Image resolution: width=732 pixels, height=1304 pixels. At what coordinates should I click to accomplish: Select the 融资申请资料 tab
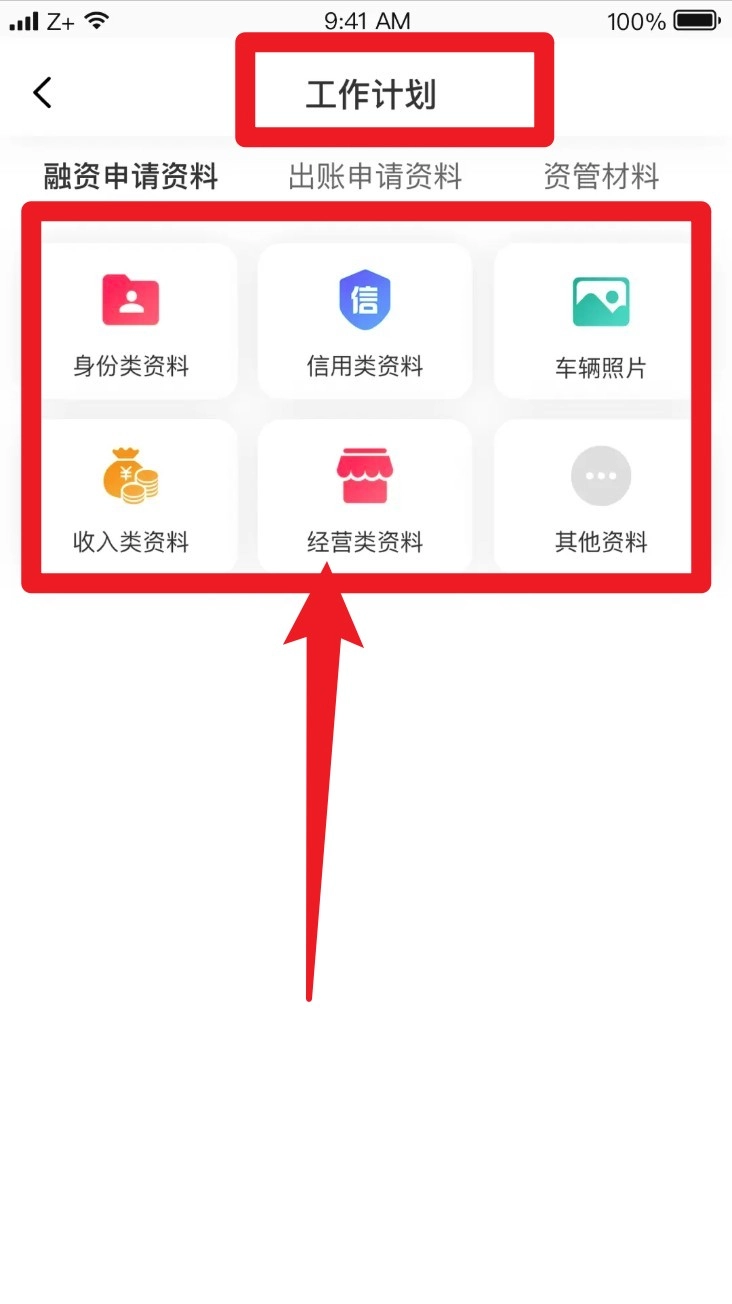point(131,177)
